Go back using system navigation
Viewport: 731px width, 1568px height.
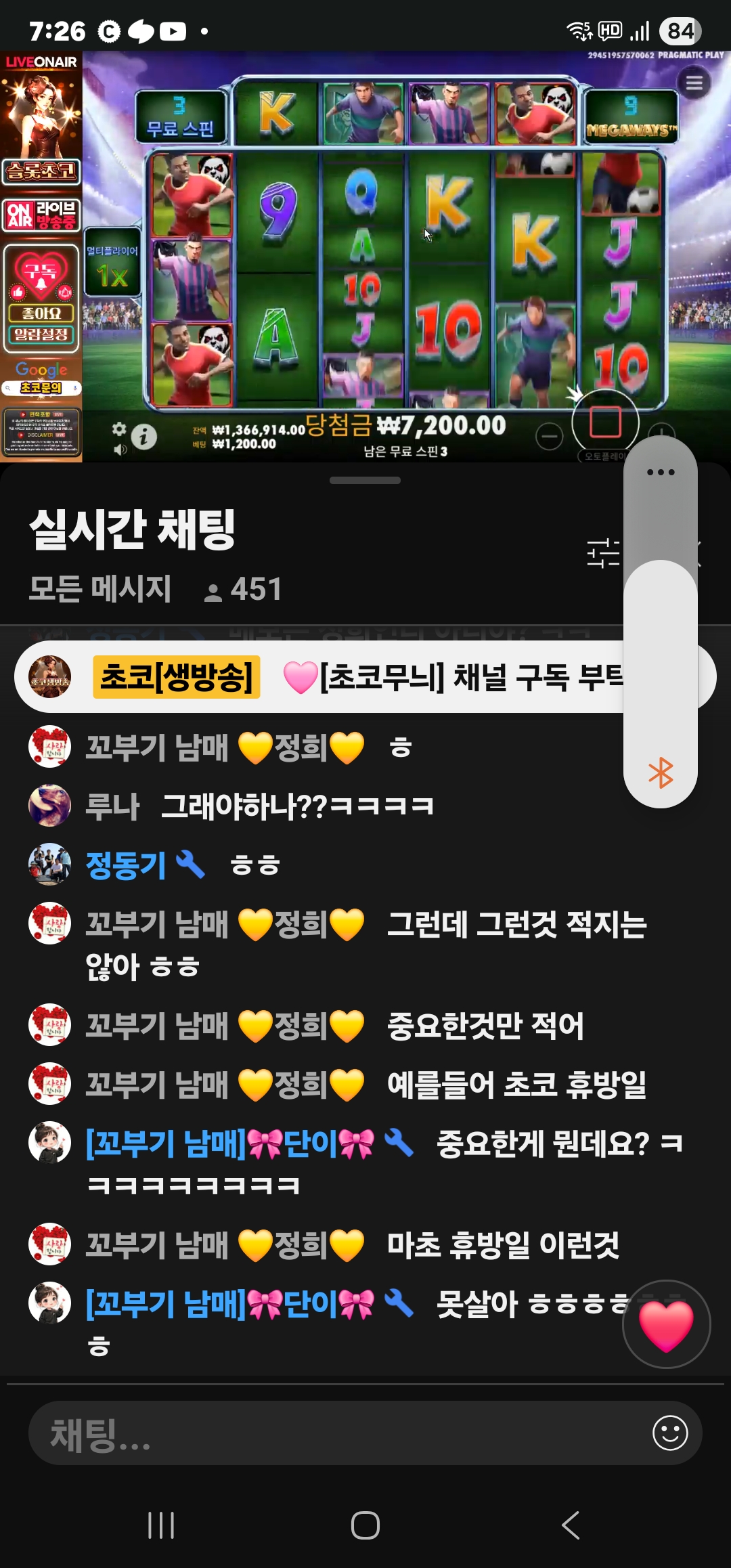pyautogui.click(x=571, y=1525)
